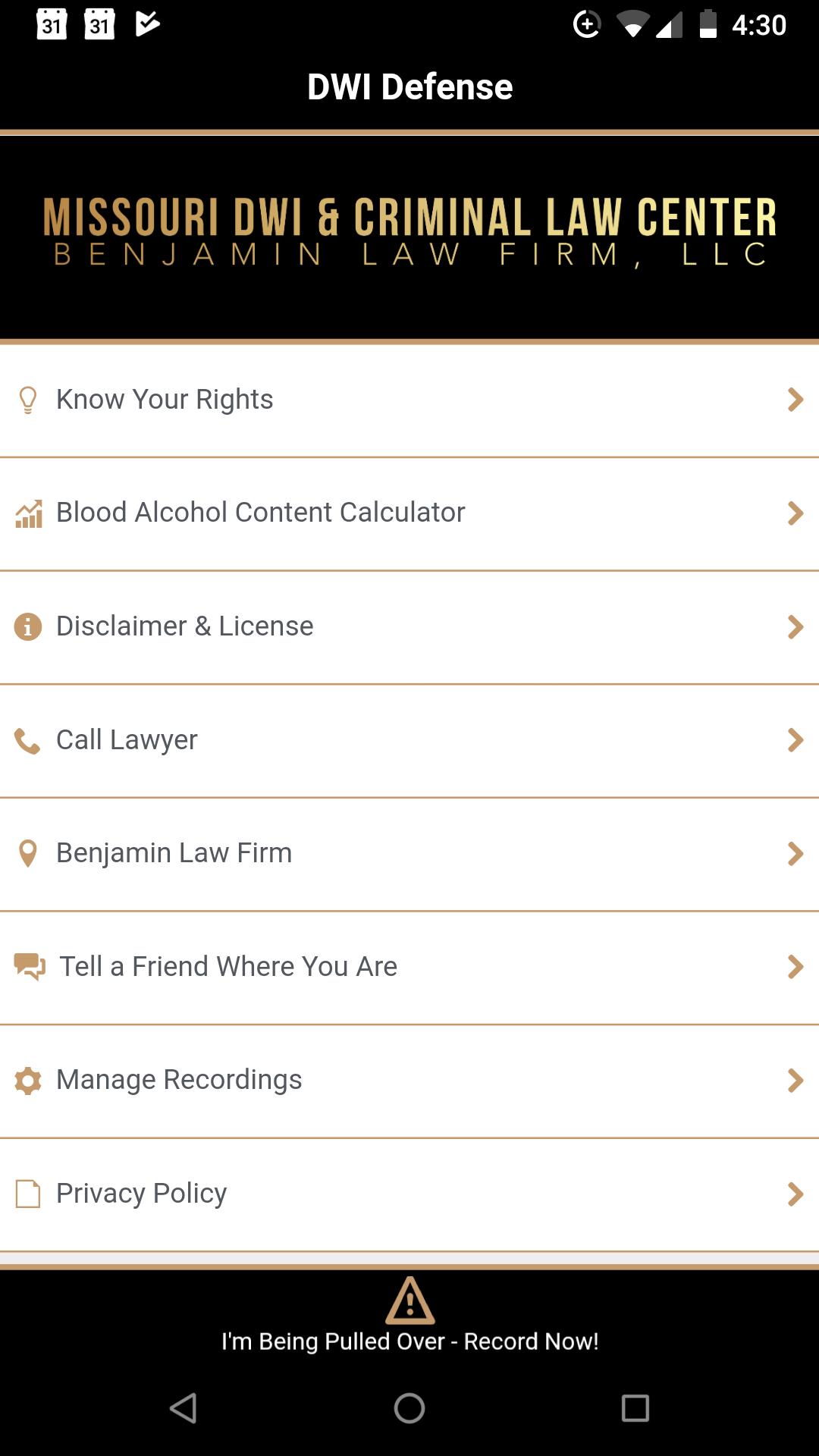Tap Tell a Friend Where You Are
Screen dimensions: 819x1456
(x=409, y=966)
